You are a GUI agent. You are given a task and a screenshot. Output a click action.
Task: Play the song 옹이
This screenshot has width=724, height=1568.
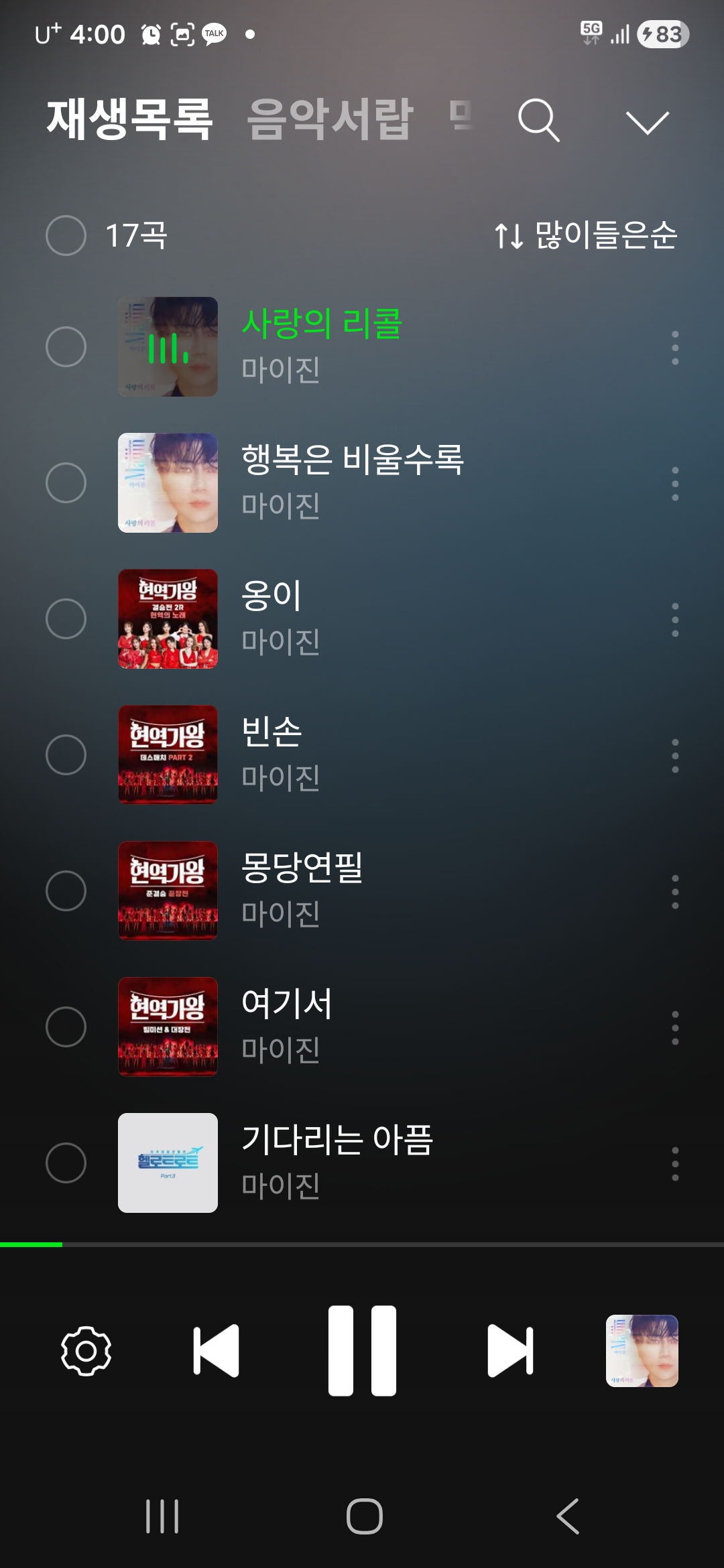pyautogui.click(x=271, y=596)
